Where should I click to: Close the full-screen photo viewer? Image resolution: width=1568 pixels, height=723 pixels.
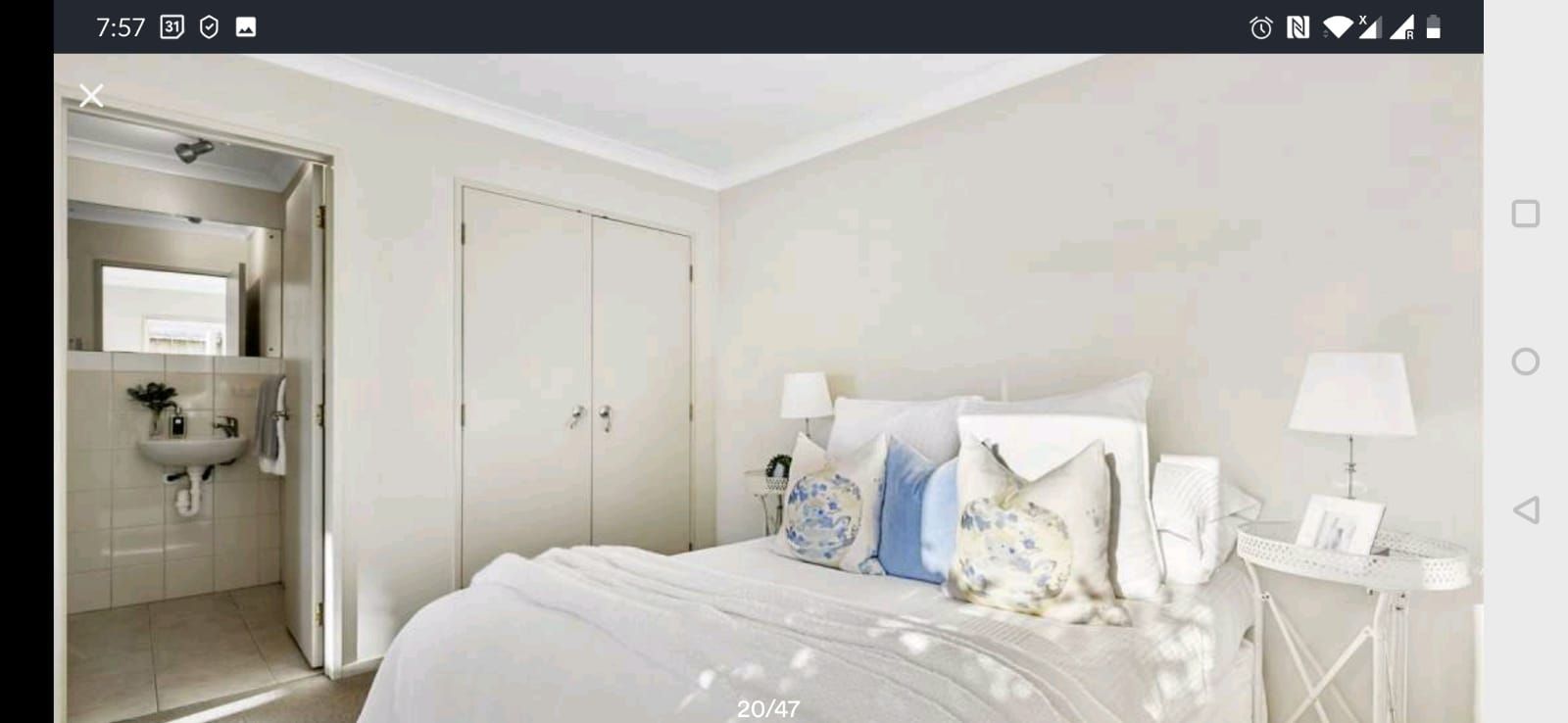click(91, 95)
